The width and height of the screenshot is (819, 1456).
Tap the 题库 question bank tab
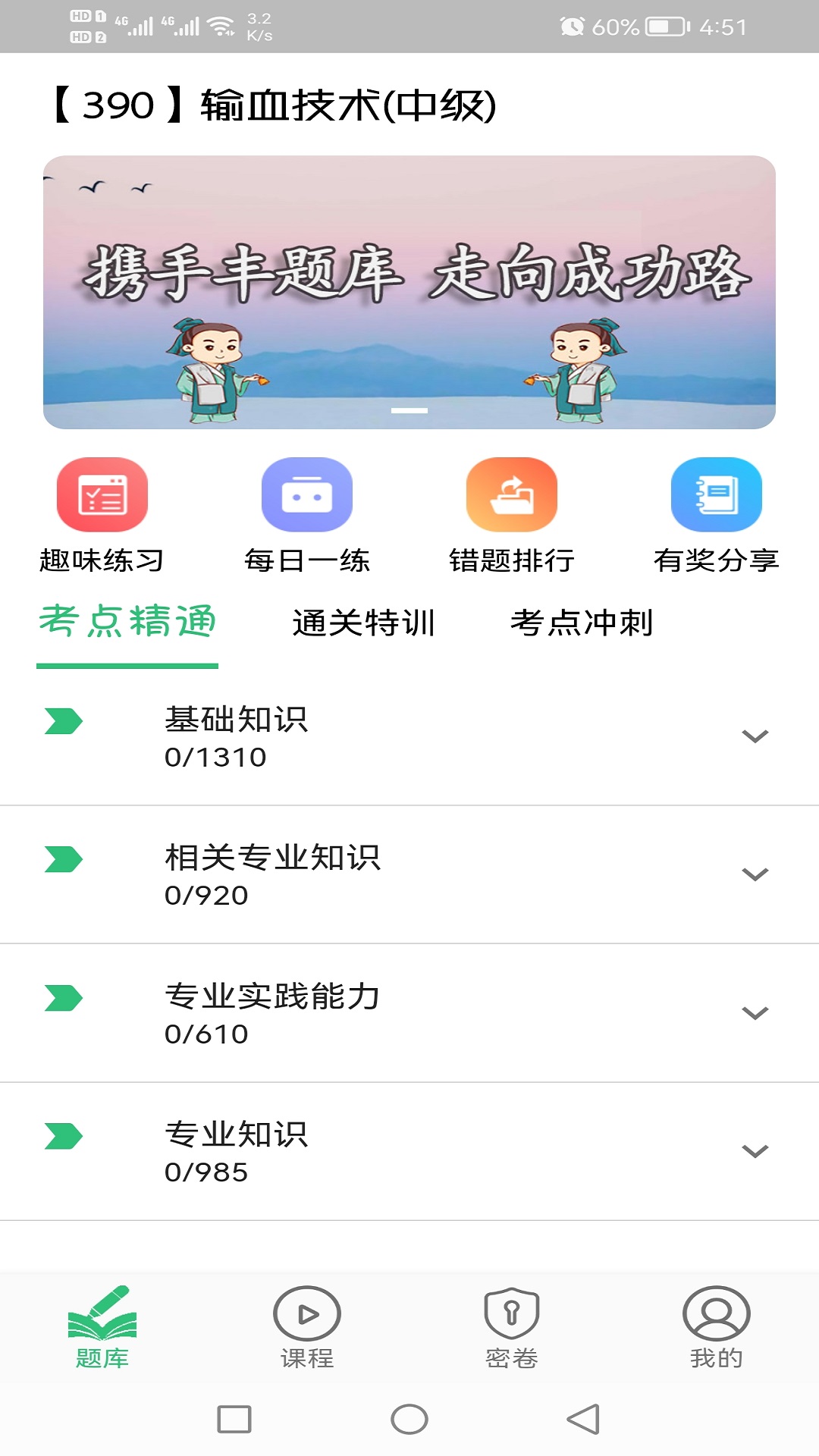(x=102, y=1327)
